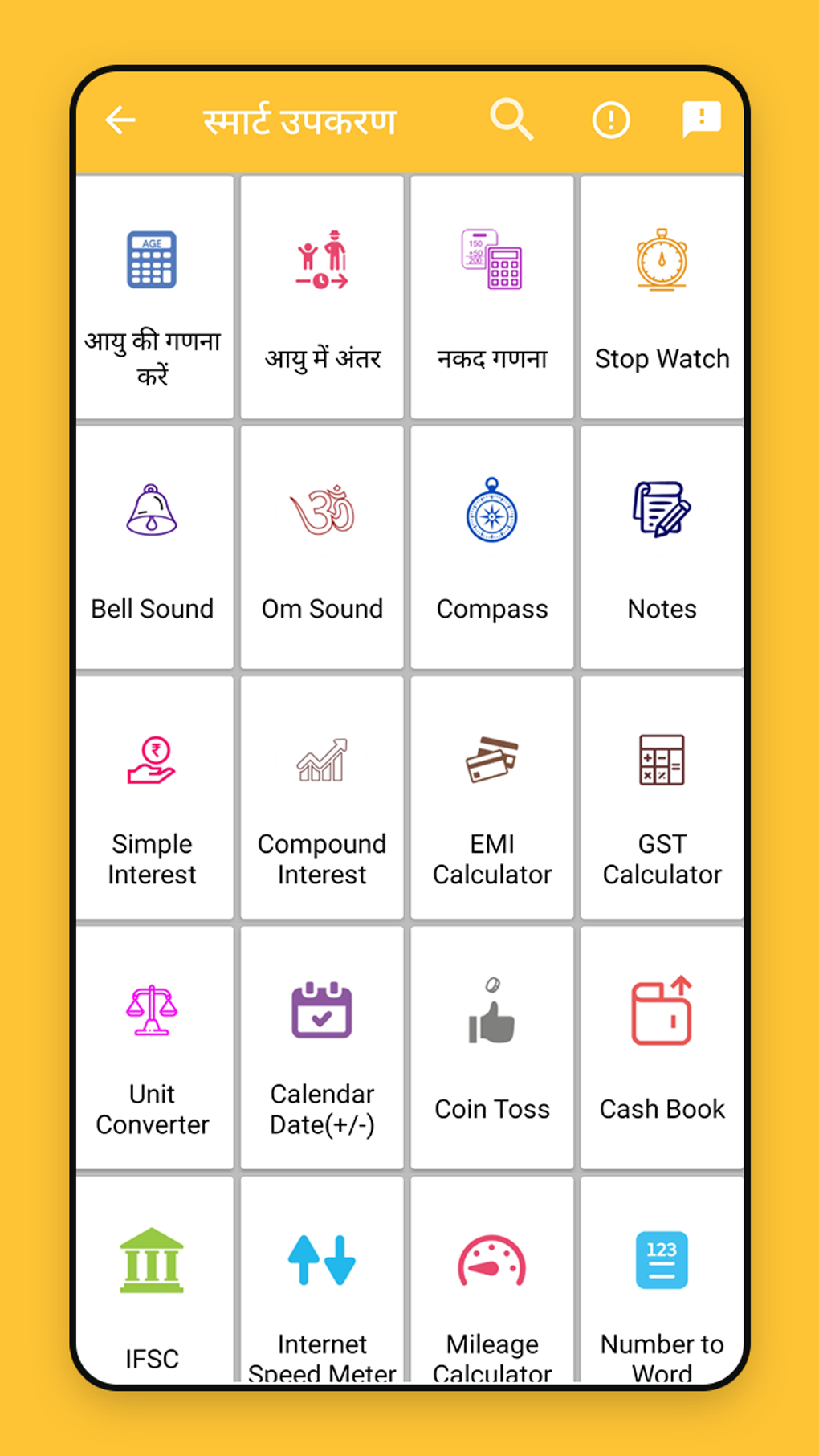This screenshot has height=1456, width=819.
Task: Try the Coin Toss tool
Action: click(x=491, y=1048)
